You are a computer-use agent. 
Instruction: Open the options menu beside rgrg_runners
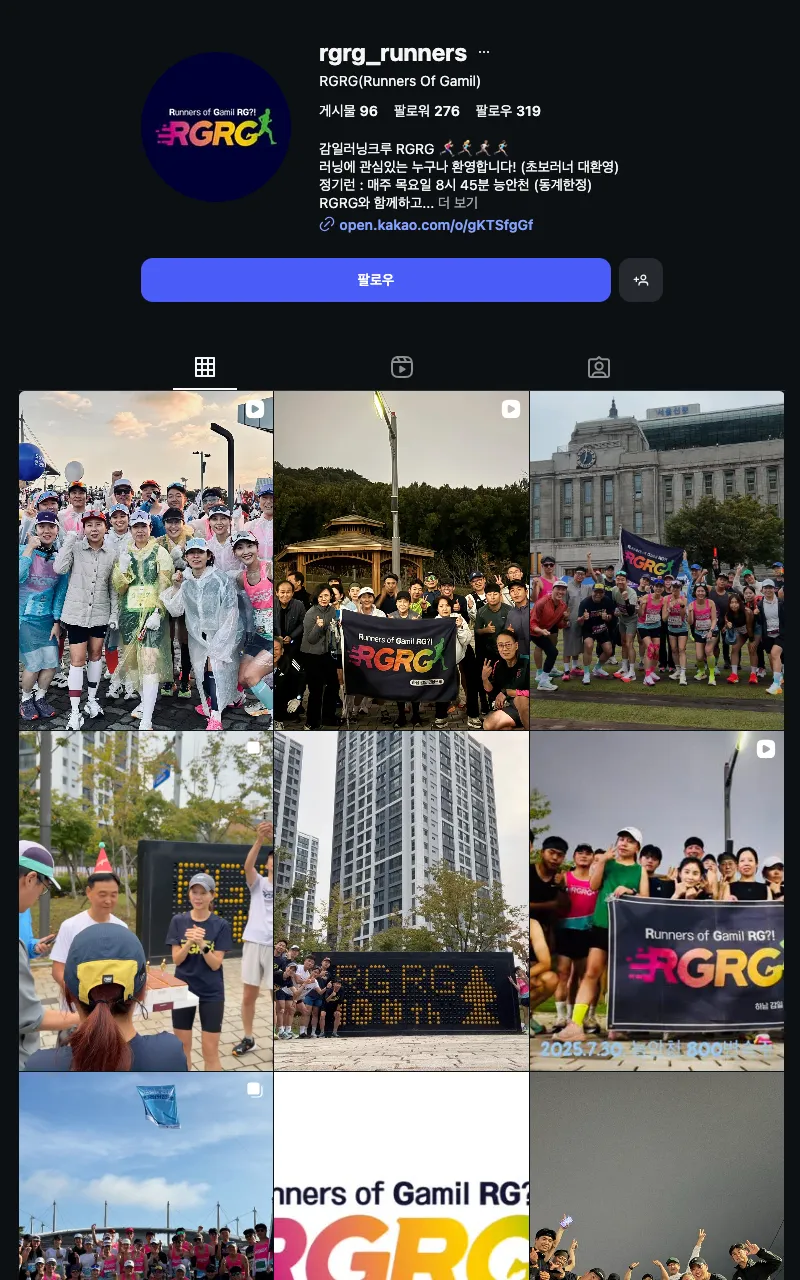coord(484,53)
